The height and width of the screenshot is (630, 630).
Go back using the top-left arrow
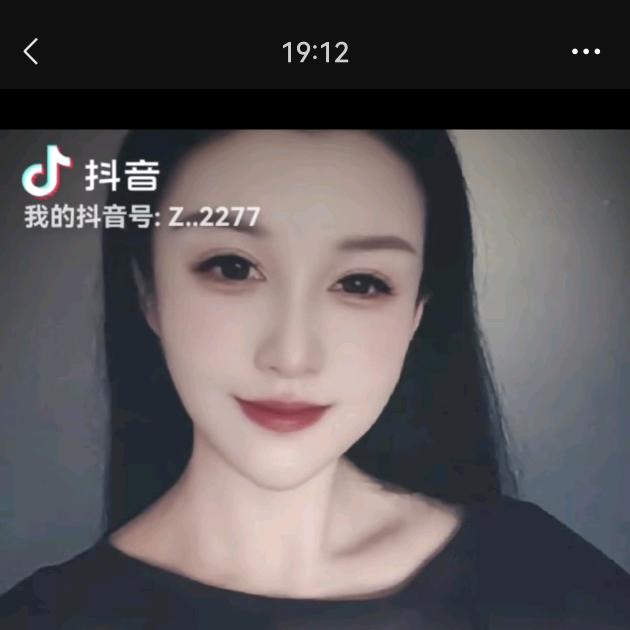coord(31,52)
